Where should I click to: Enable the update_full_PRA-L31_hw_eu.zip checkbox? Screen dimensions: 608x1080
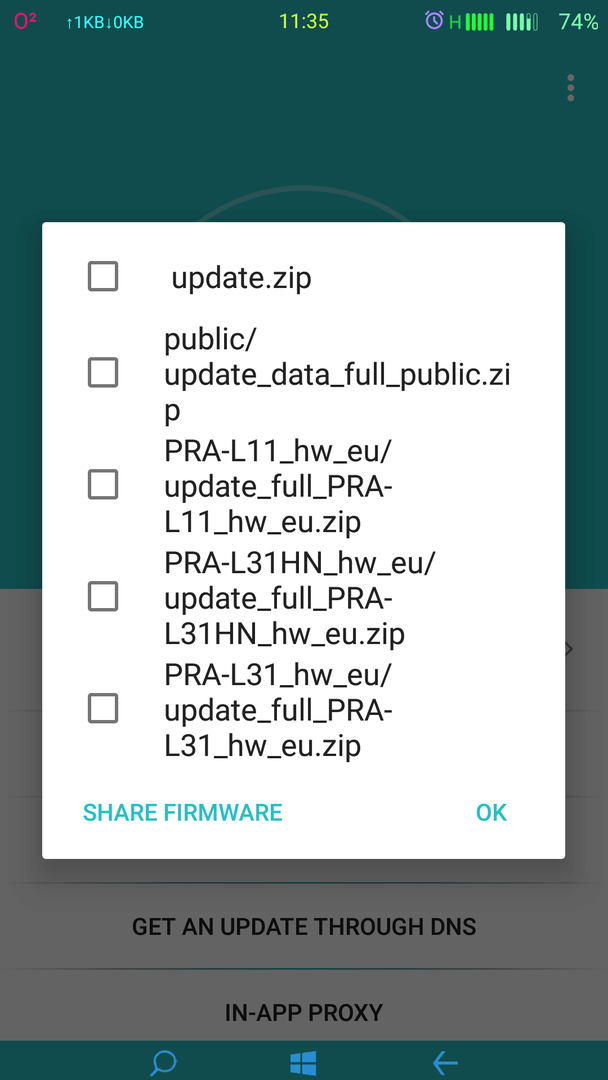[103, 707]
